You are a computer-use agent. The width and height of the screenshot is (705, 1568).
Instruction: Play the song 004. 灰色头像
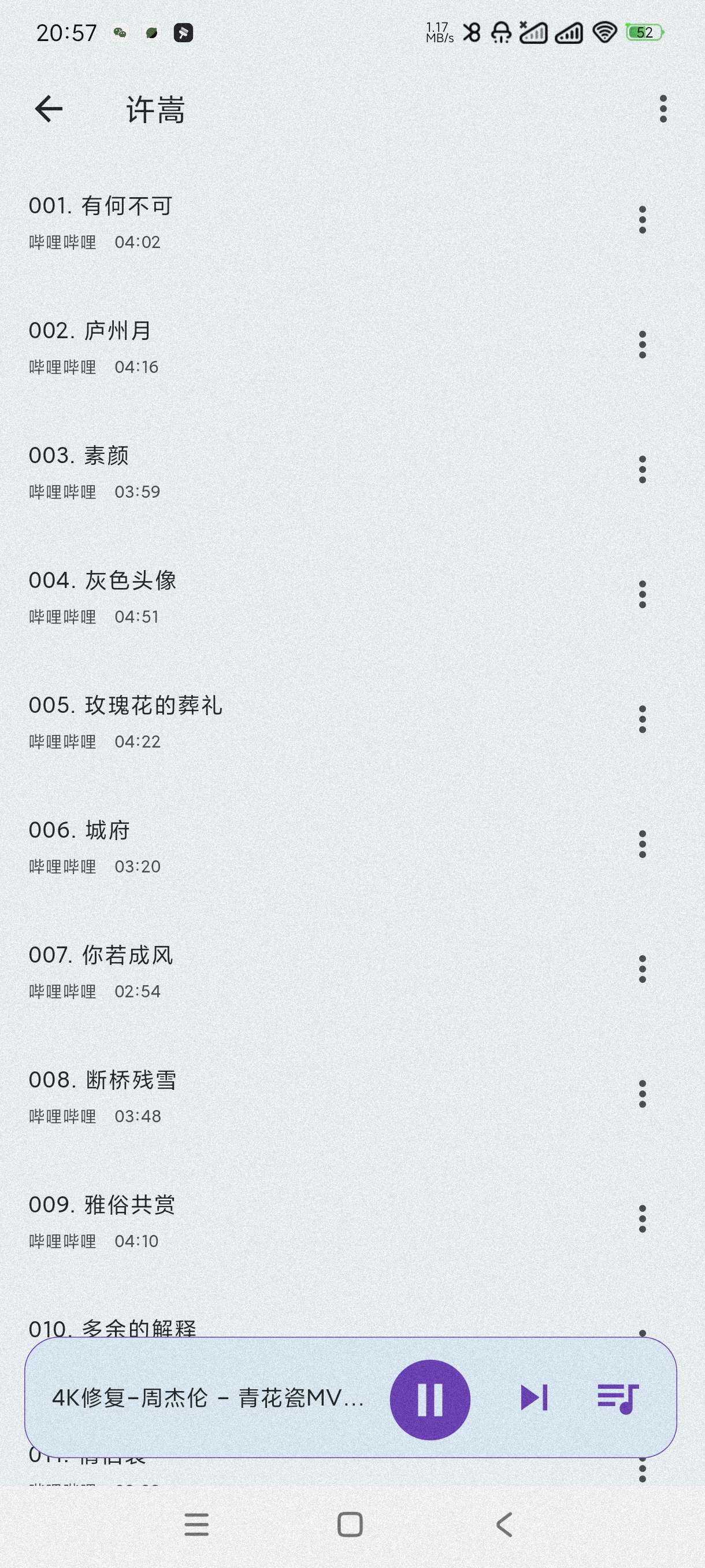[x=243, y=597]
